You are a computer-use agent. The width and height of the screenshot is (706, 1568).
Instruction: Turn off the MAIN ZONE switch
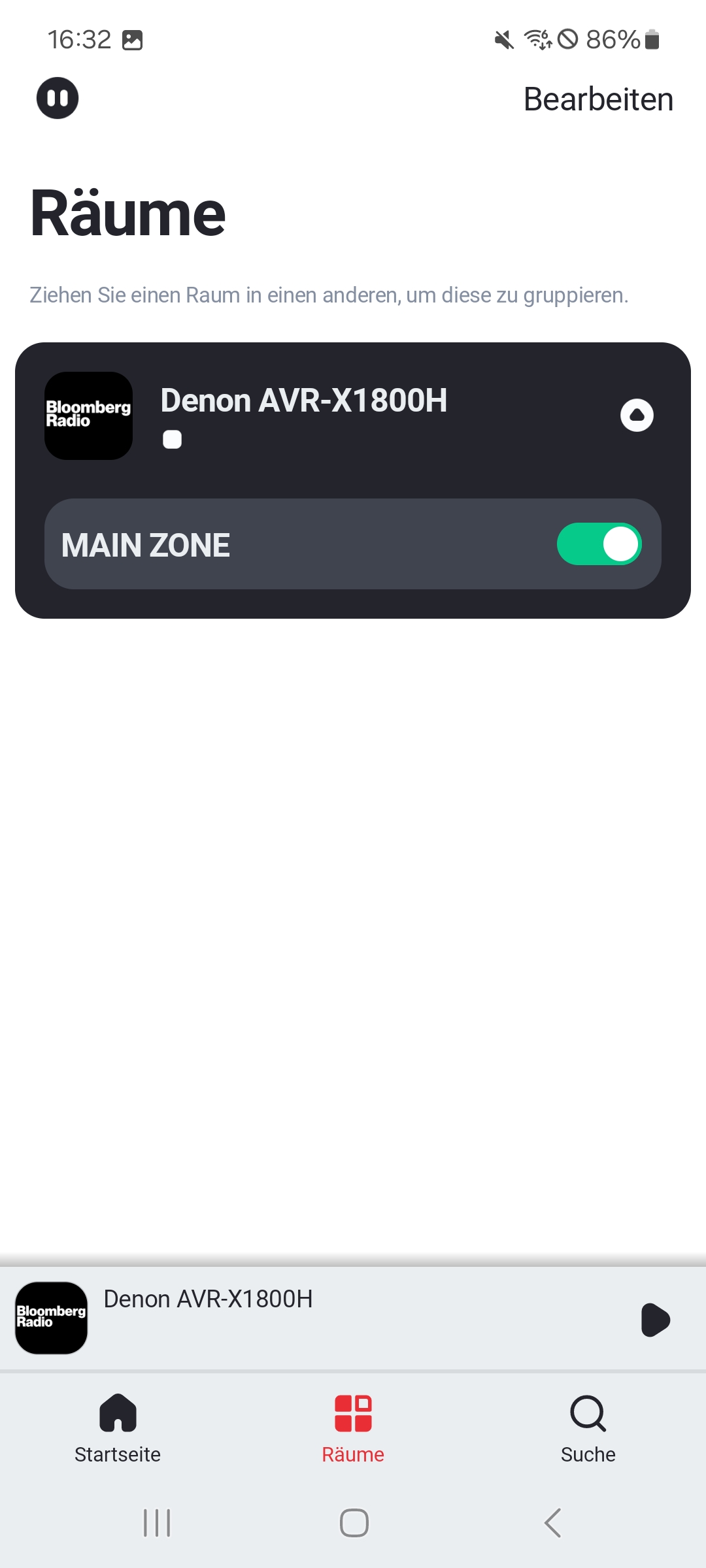tap(599, 544)
